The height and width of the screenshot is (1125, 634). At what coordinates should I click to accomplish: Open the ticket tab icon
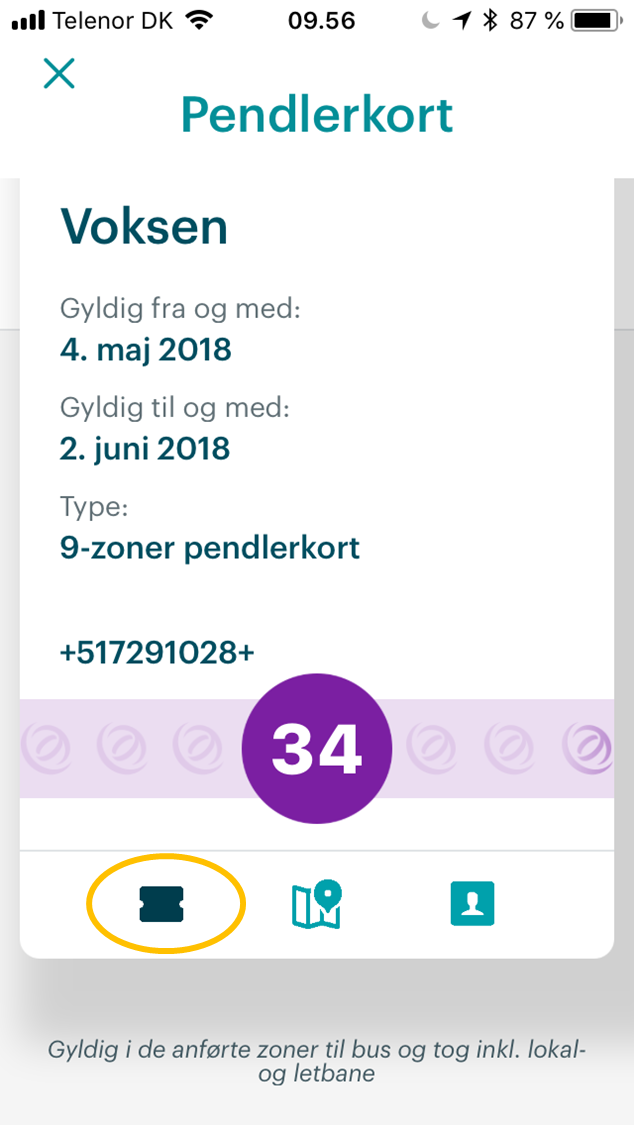161,903
